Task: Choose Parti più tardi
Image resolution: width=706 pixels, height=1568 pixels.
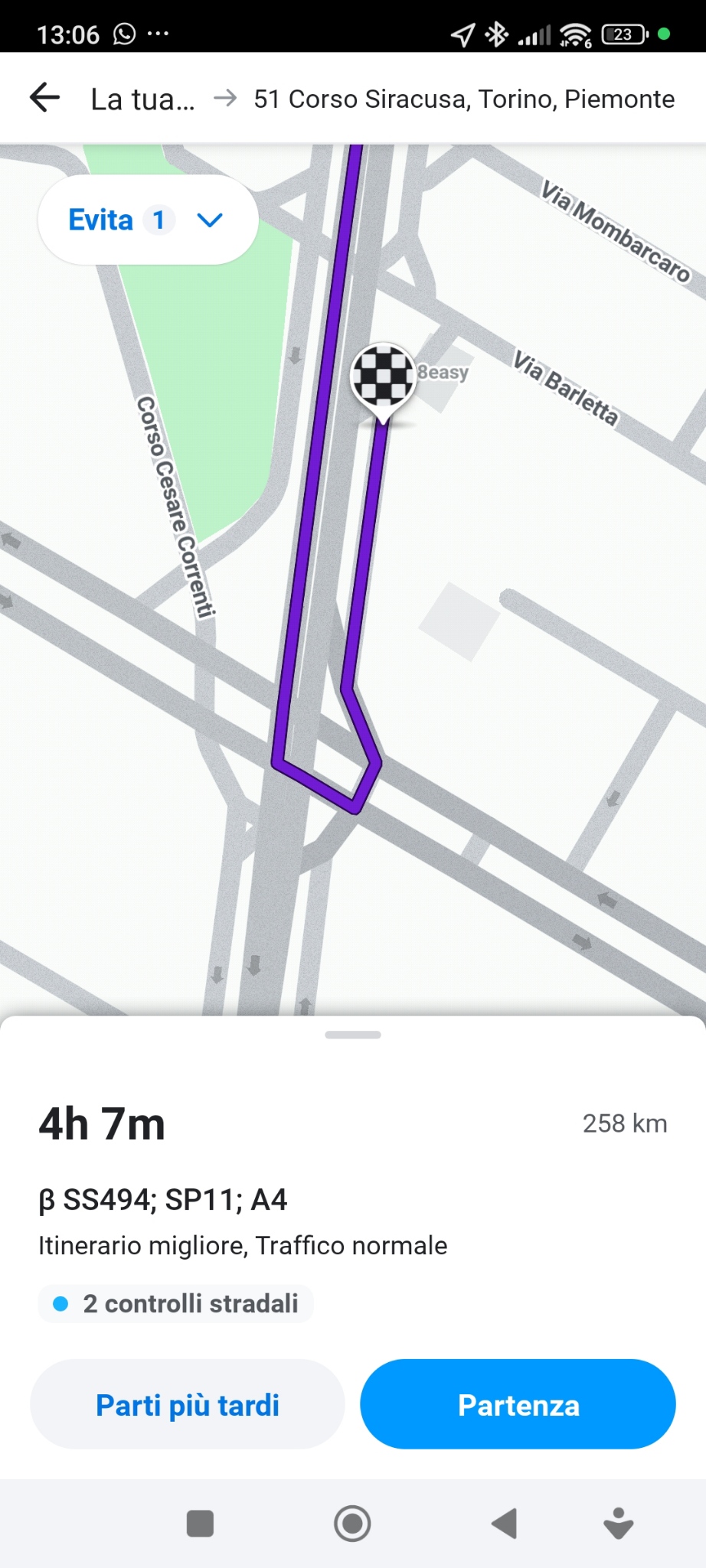Action: pyautogui.click(x=188, y=1404)
